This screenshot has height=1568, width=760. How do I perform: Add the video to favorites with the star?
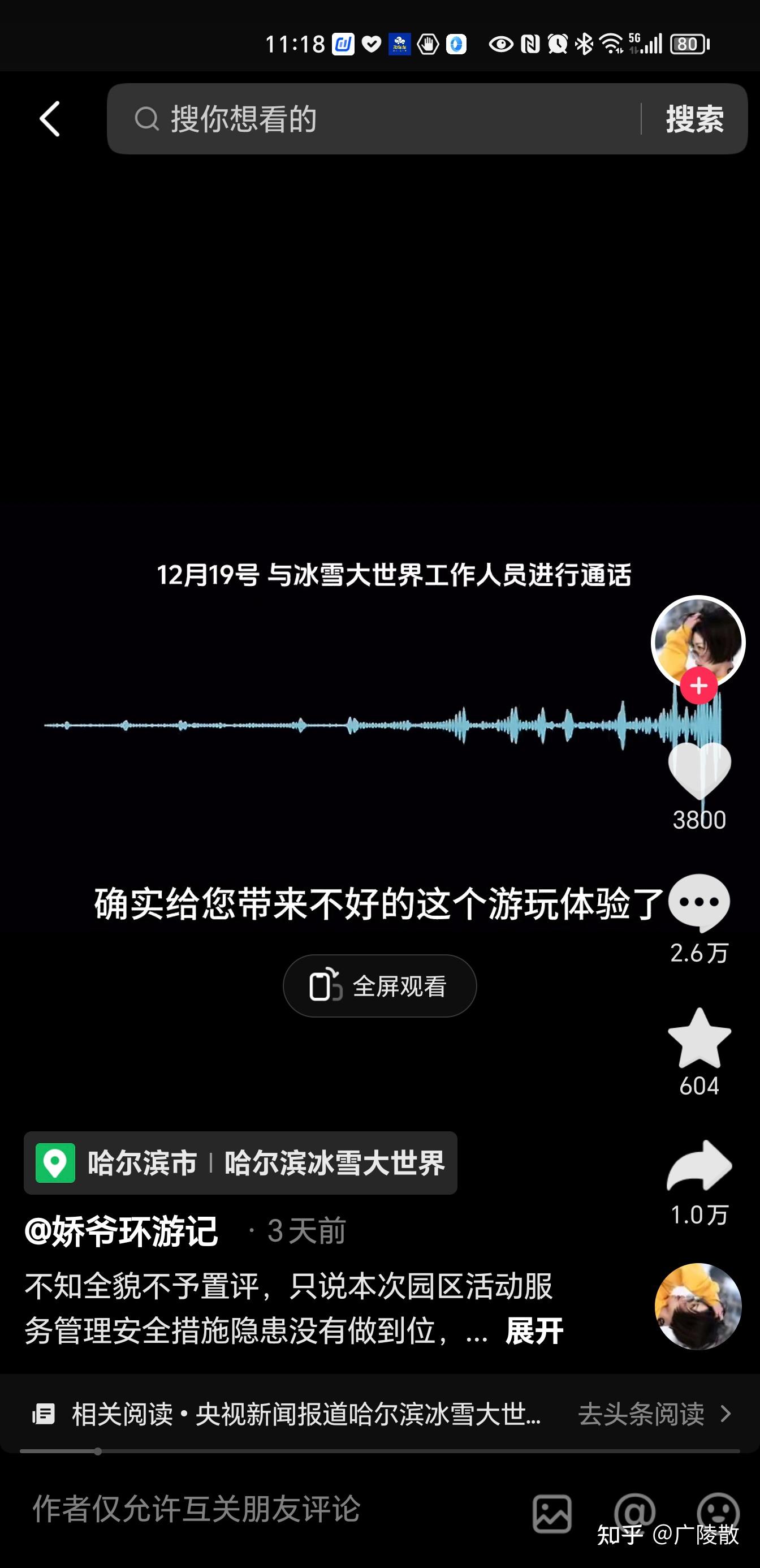pyautogui.click(x=699, y=1039)
